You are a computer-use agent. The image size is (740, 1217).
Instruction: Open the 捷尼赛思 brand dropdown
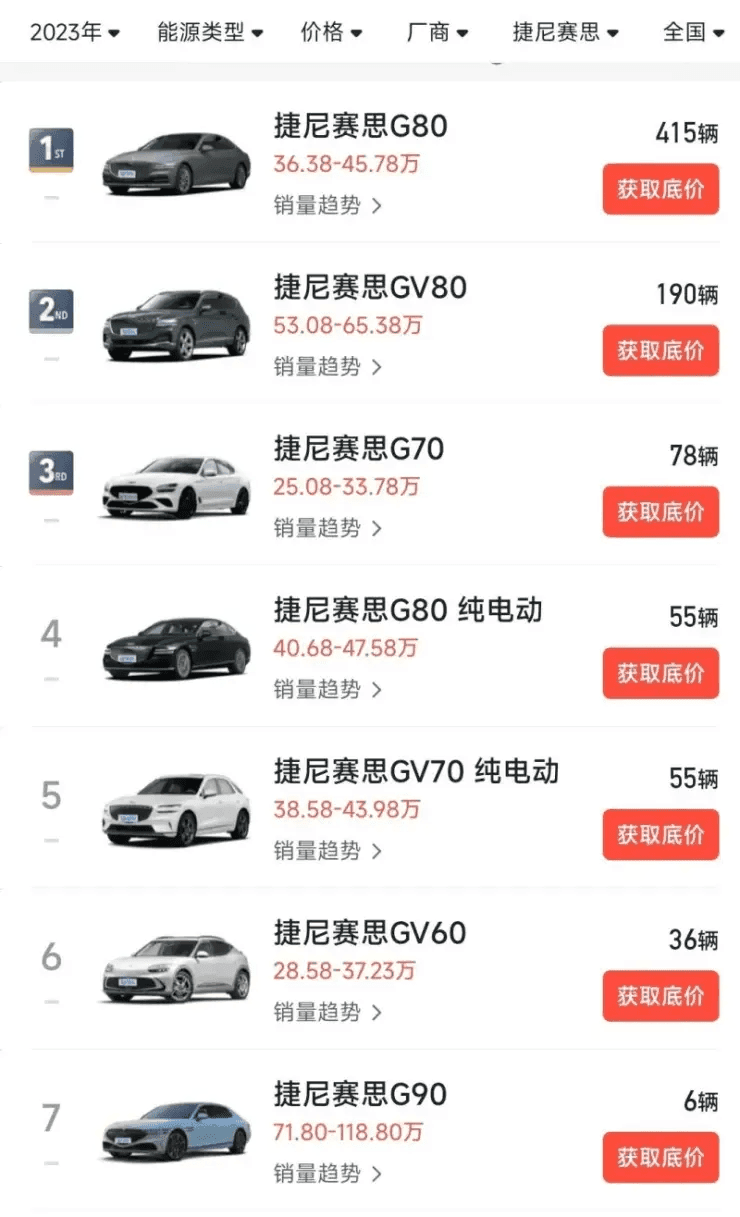click(565, 31)
